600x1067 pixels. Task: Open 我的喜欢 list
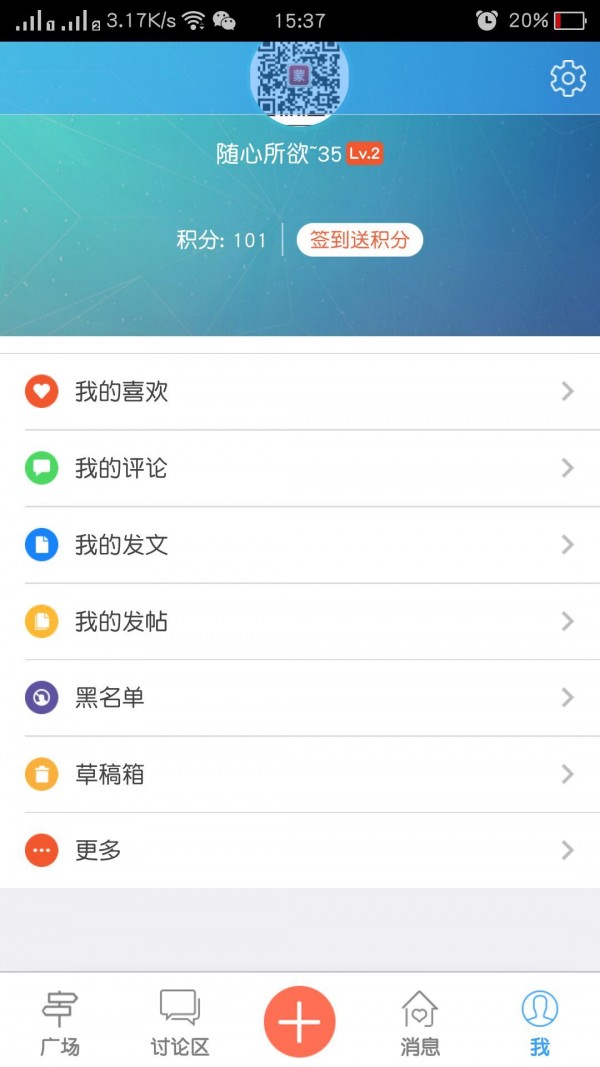click(300, 392)
